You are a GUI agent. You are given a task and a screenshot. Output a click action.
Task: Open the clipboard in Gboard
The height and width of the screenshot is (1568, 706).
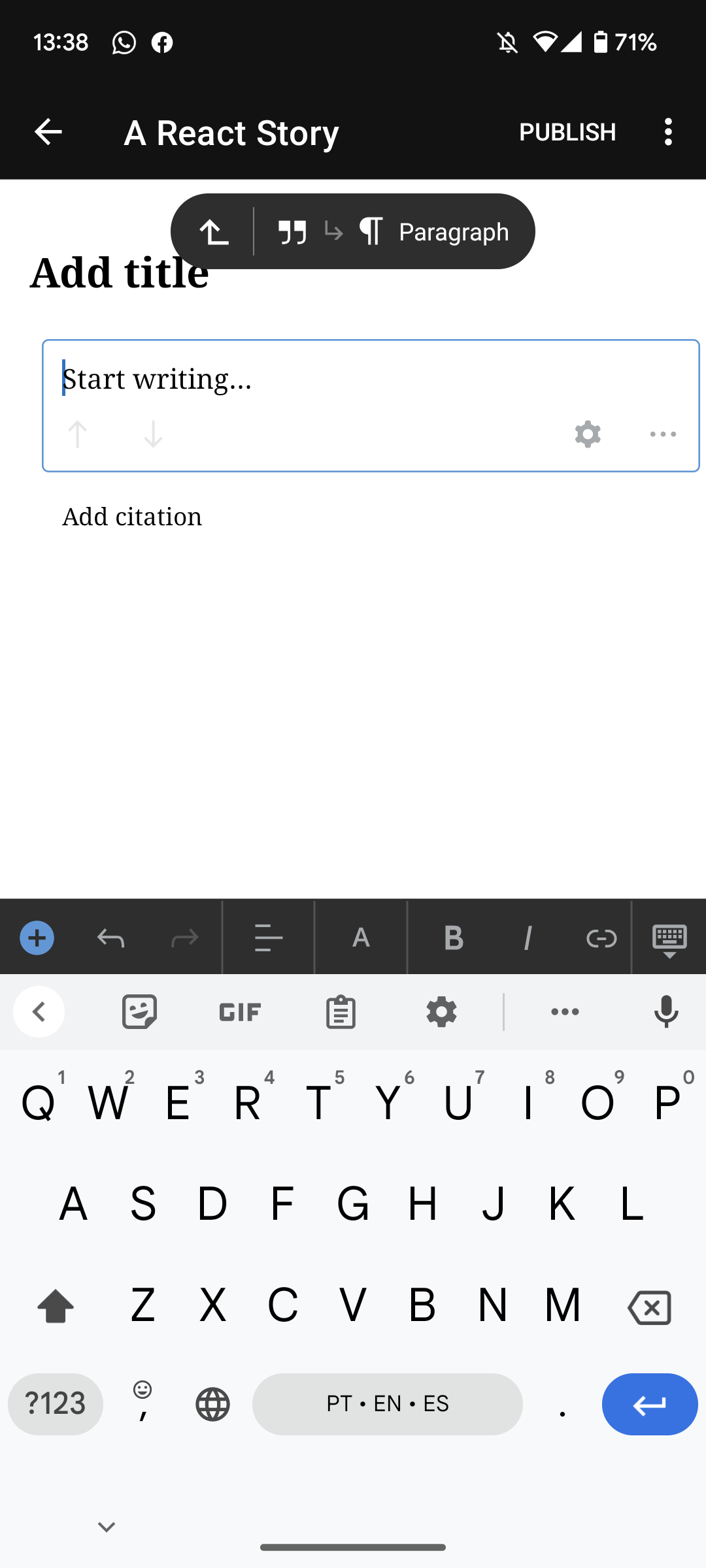(x=340, y=1012)
